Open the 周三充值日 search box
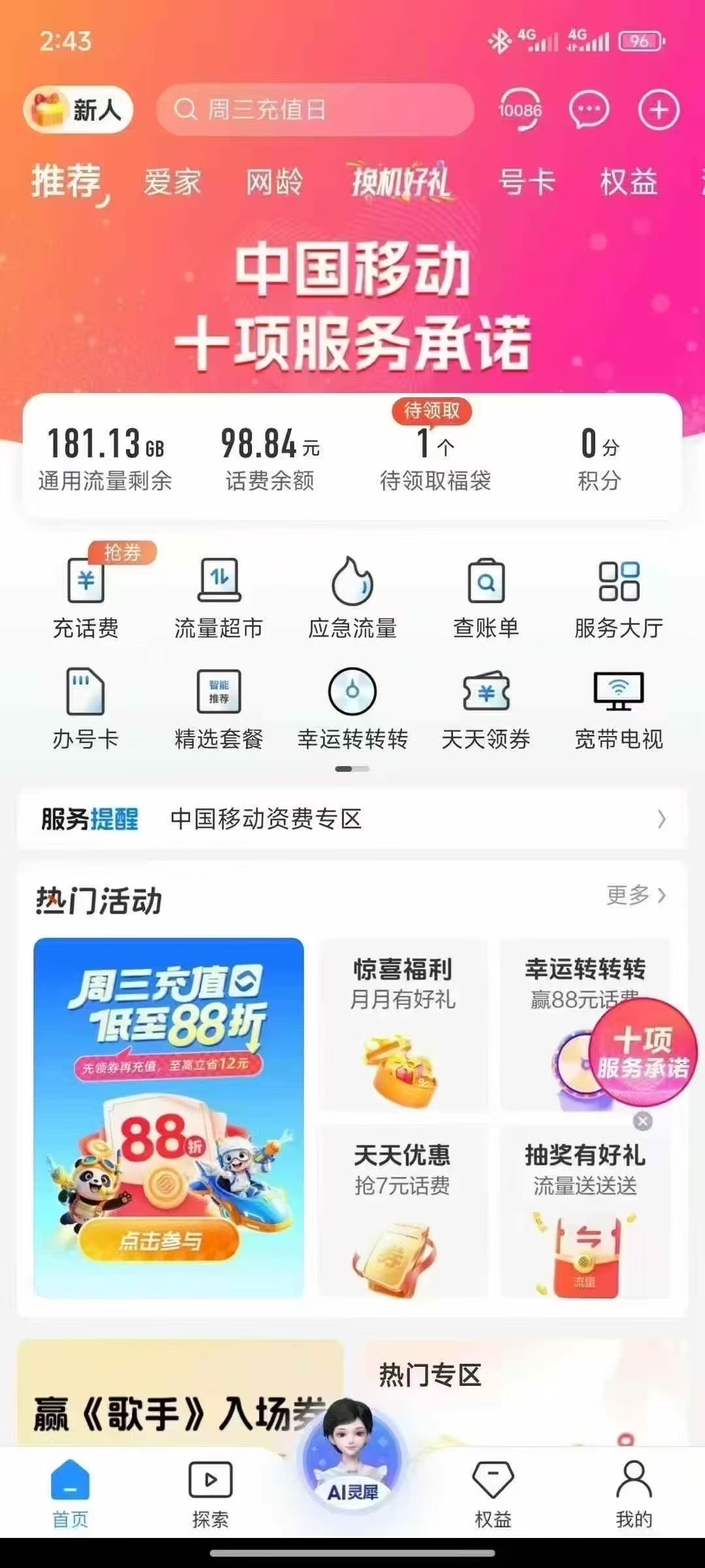Image resolution: width=705 pixels, height=1568 pixels. [315, 110]
